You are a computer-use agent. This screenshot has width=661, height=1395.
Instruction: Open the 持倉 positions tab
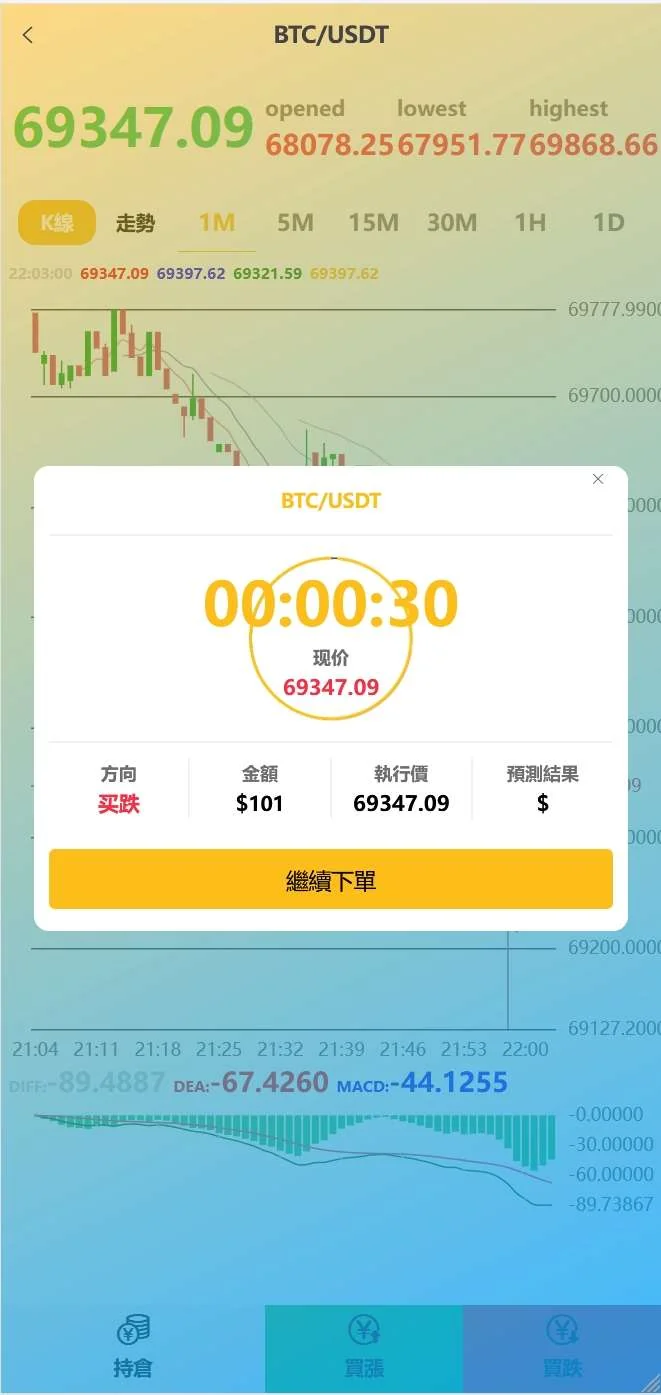click(x=132, y=1348)
